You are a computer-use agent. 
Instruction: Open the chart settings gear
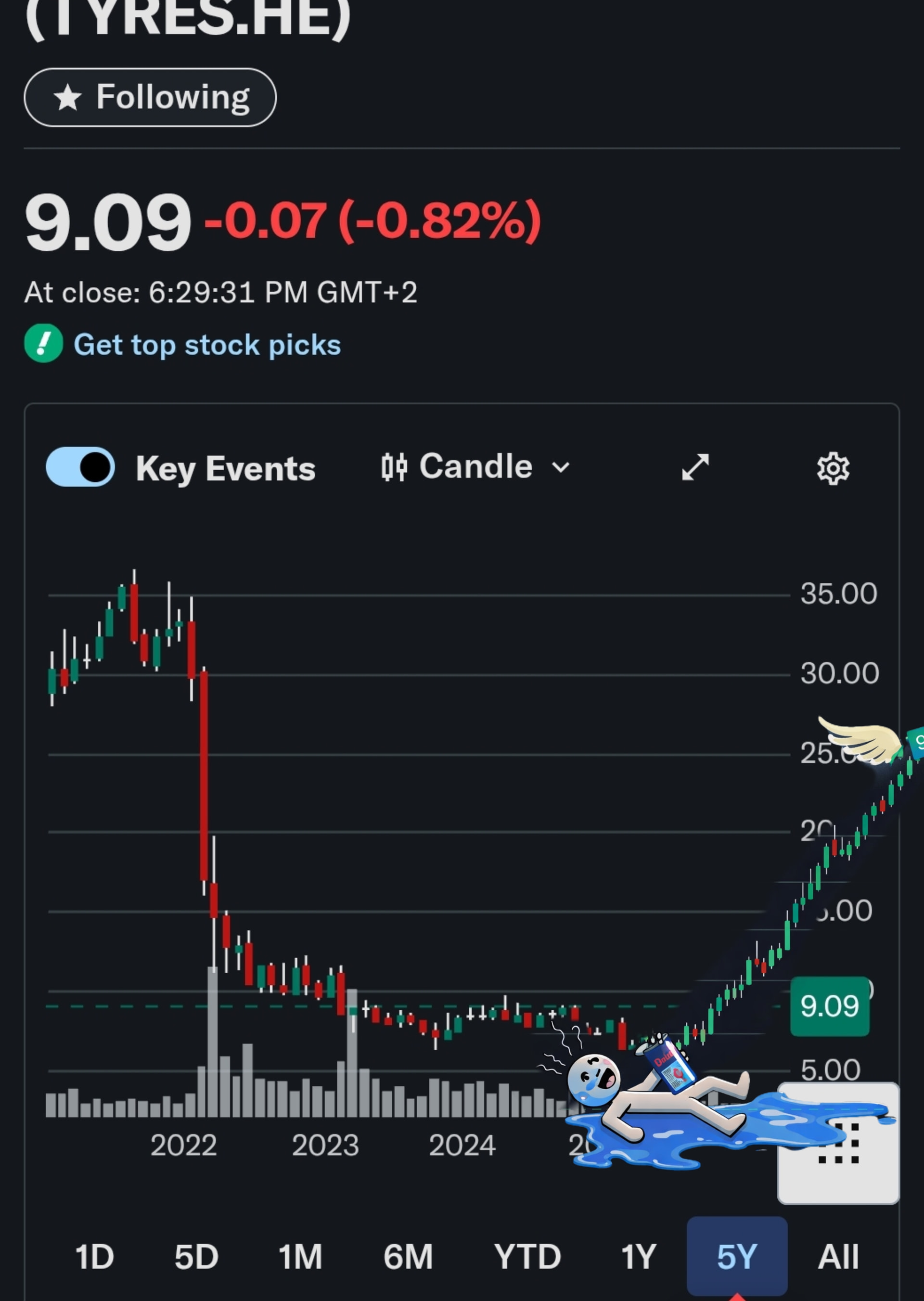point(833,468)
